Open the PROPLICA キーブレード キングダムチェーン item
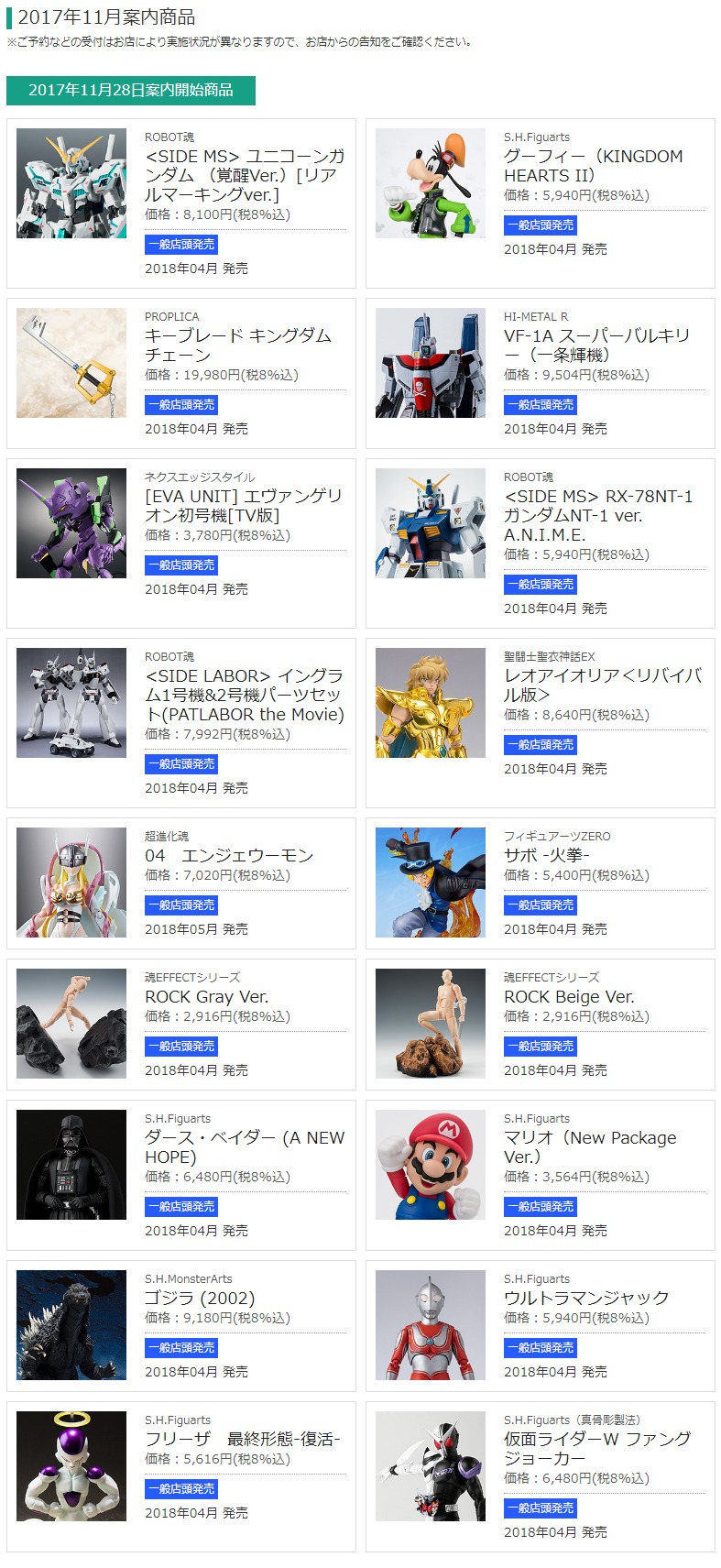The image size is (721, 1568). coord(238,345)
